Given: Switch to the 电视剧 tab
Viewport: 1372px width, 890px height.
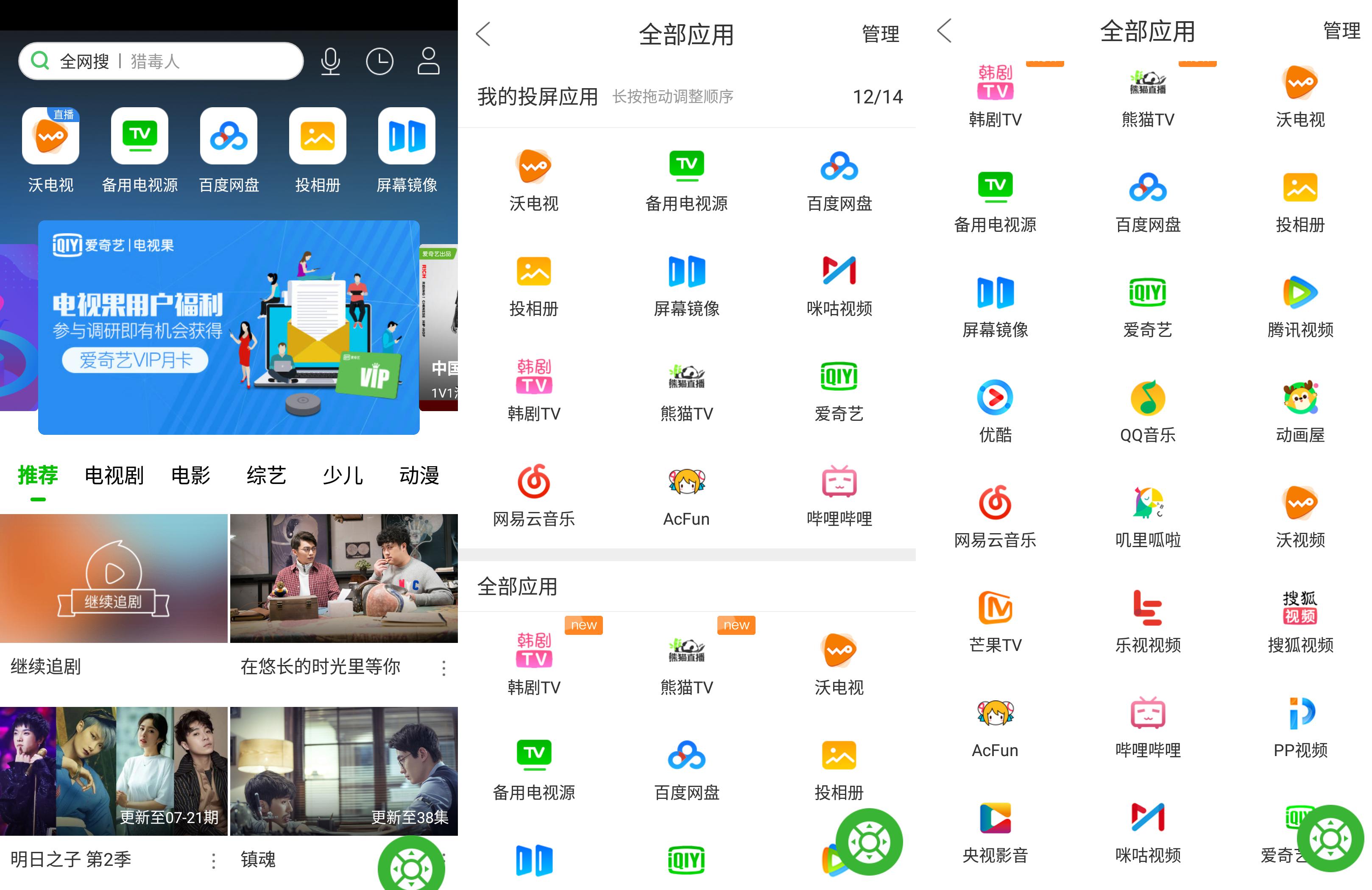Looking at the screenshot, I should pos(114,476).
